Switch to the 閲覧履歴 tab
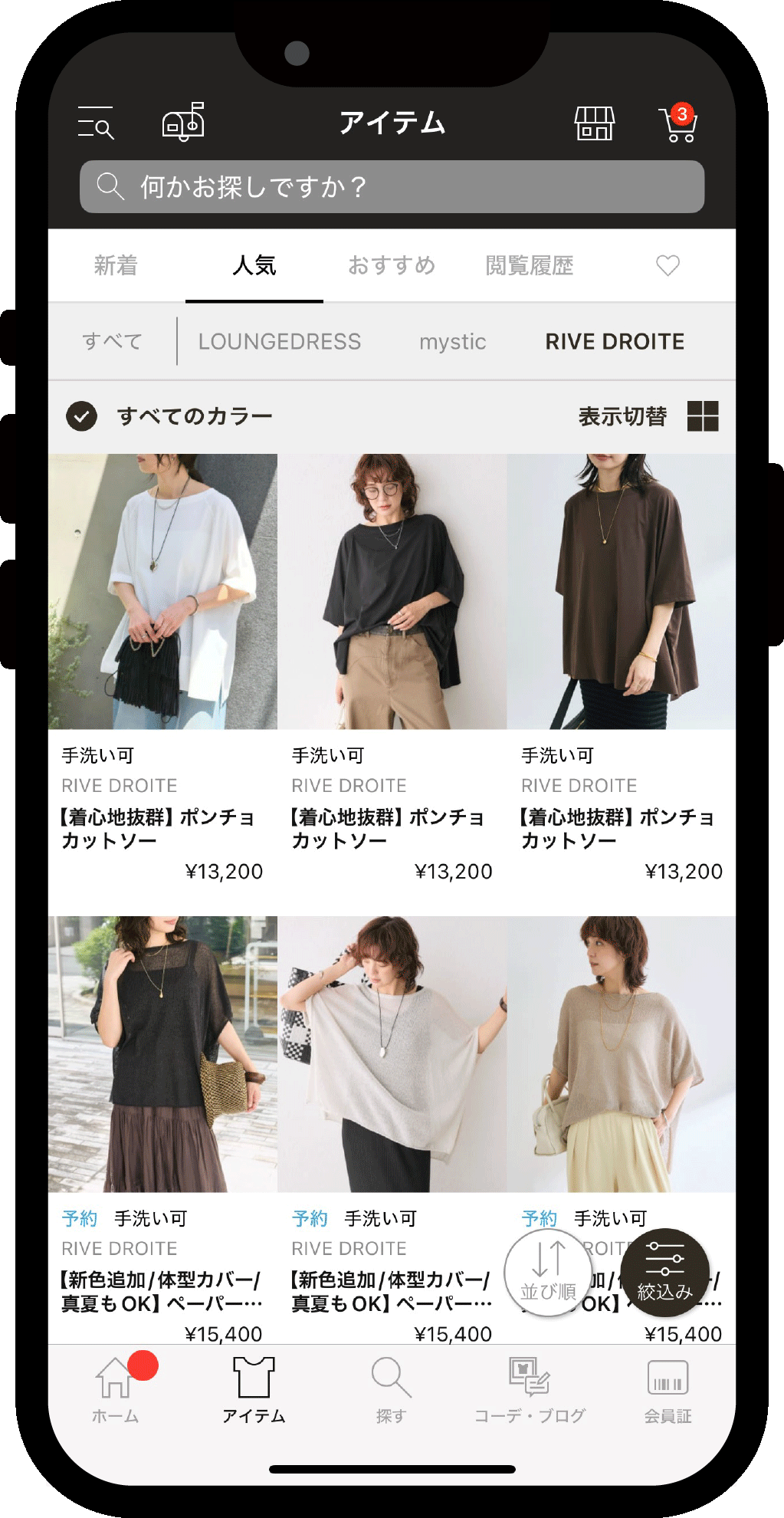 pyautogui.click(x=530, y=265)
